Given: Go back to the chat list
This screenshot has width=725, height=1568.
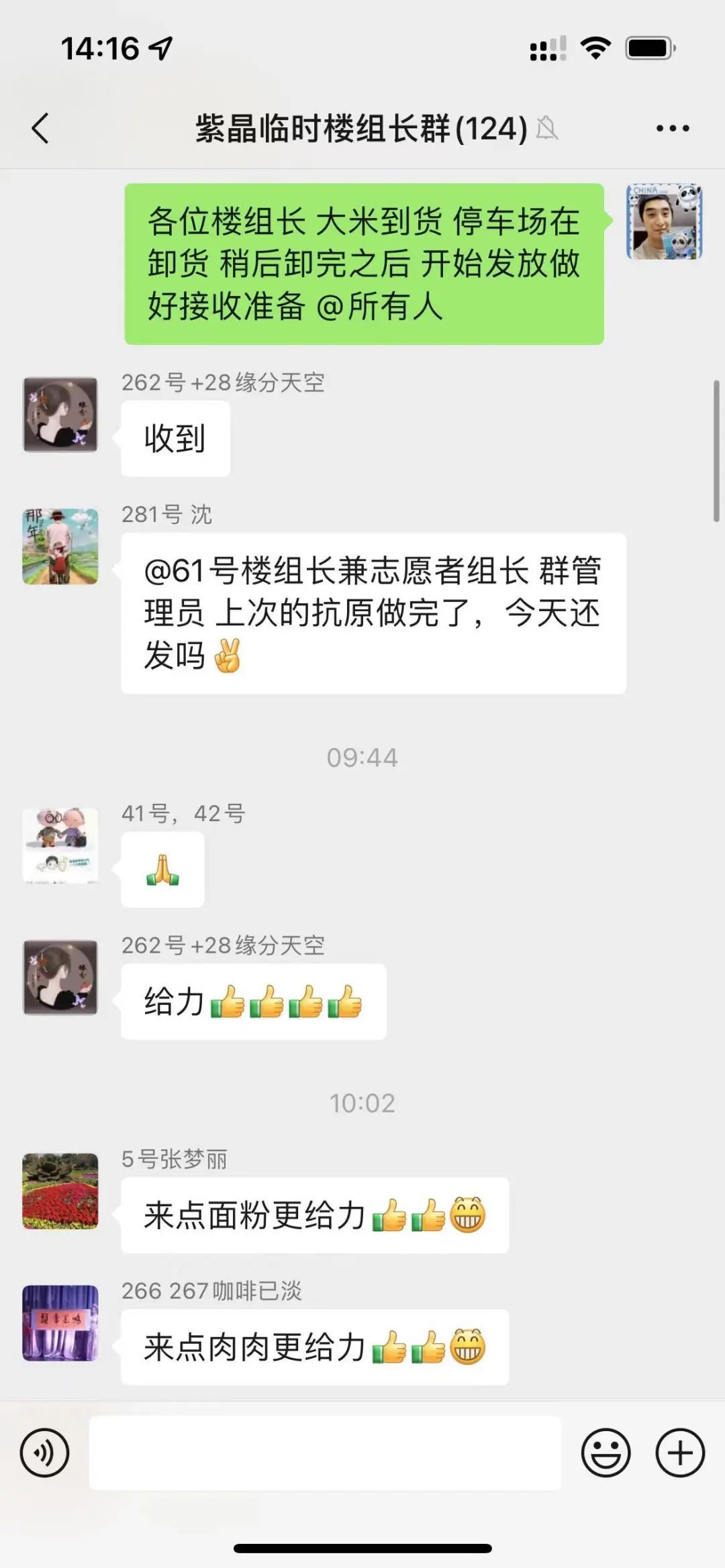Looking at the screenshot, I should tap(40, 128).
